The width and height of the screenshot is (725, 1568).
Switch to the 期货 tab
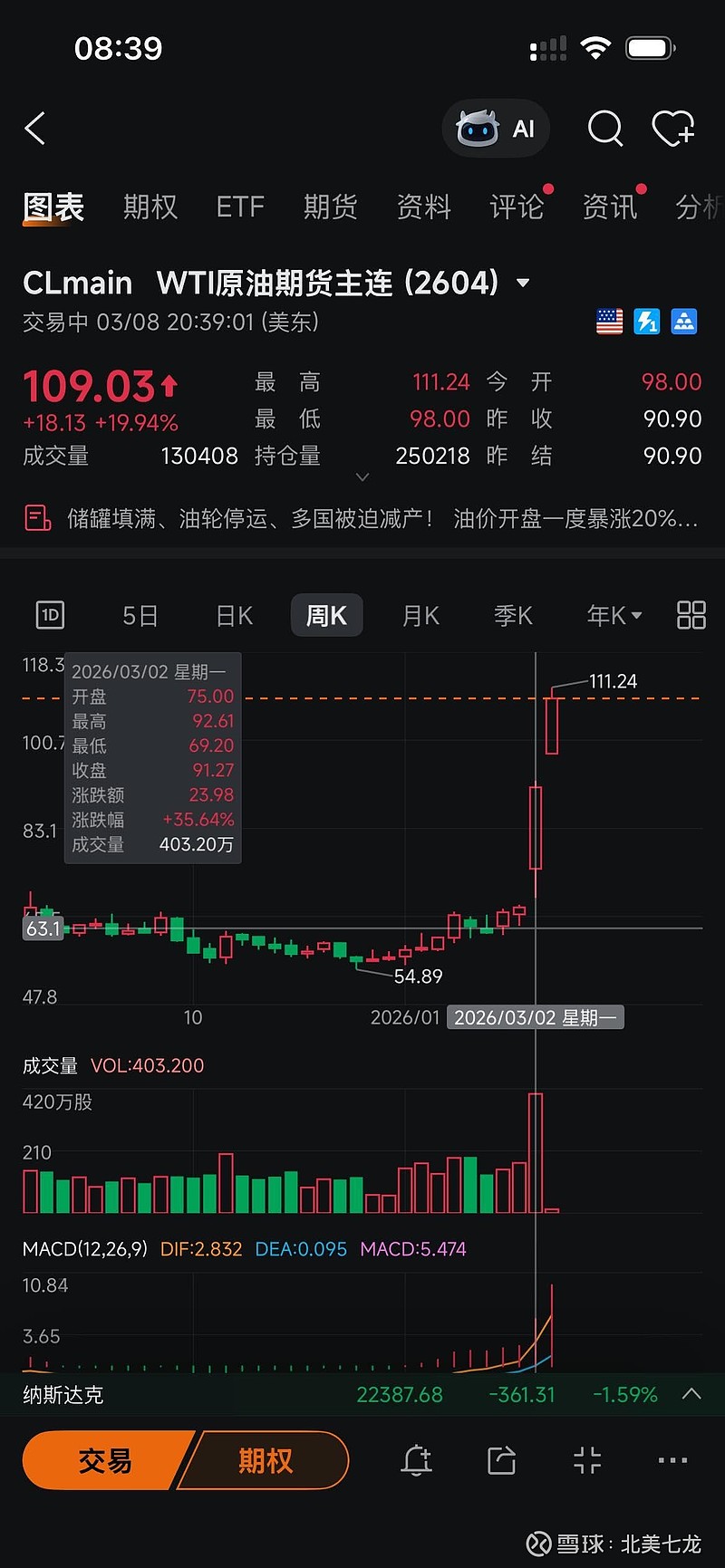[330, 207]
